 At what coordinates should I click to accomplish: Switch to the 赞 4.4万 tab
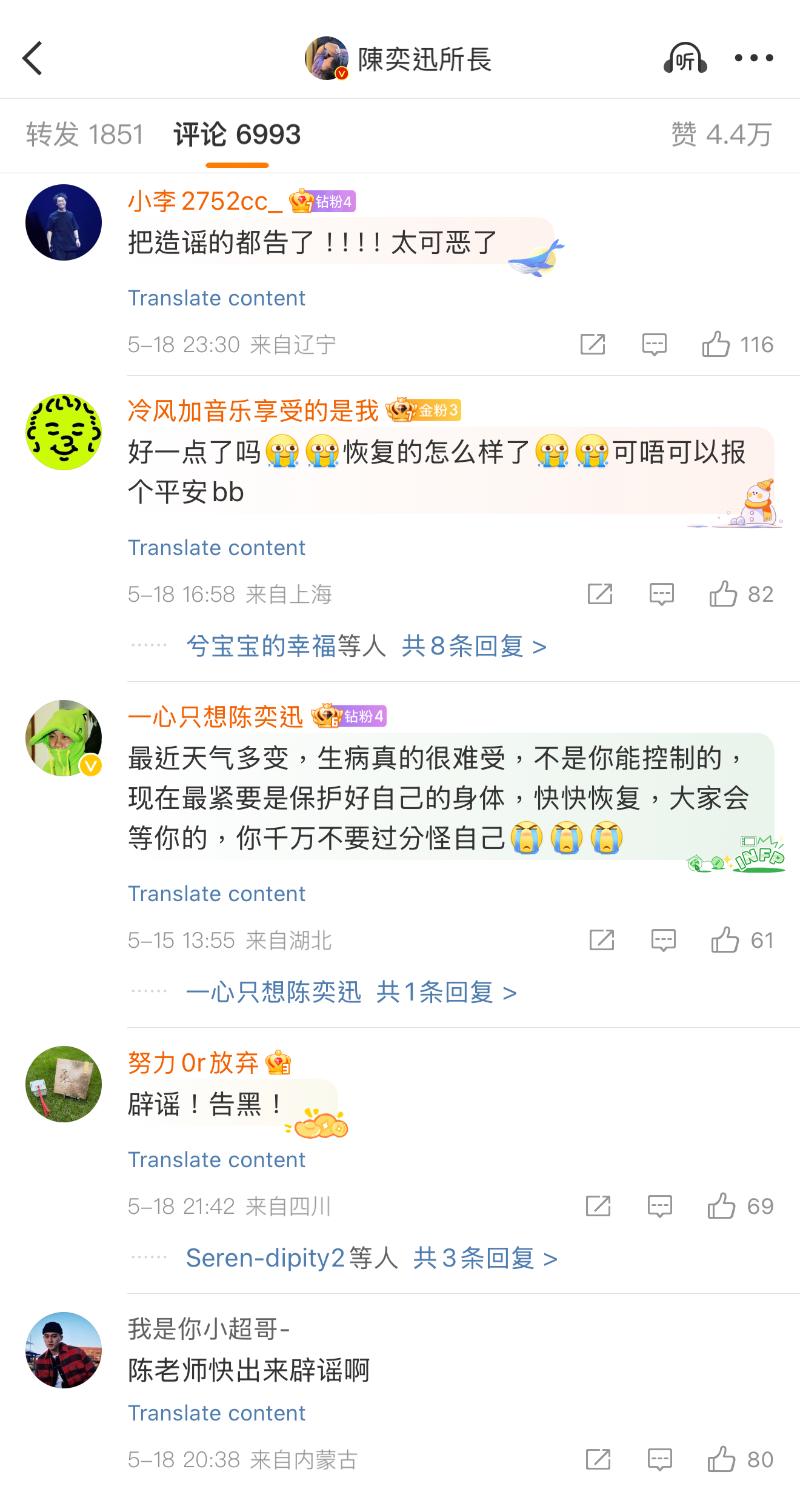(722, 134)
